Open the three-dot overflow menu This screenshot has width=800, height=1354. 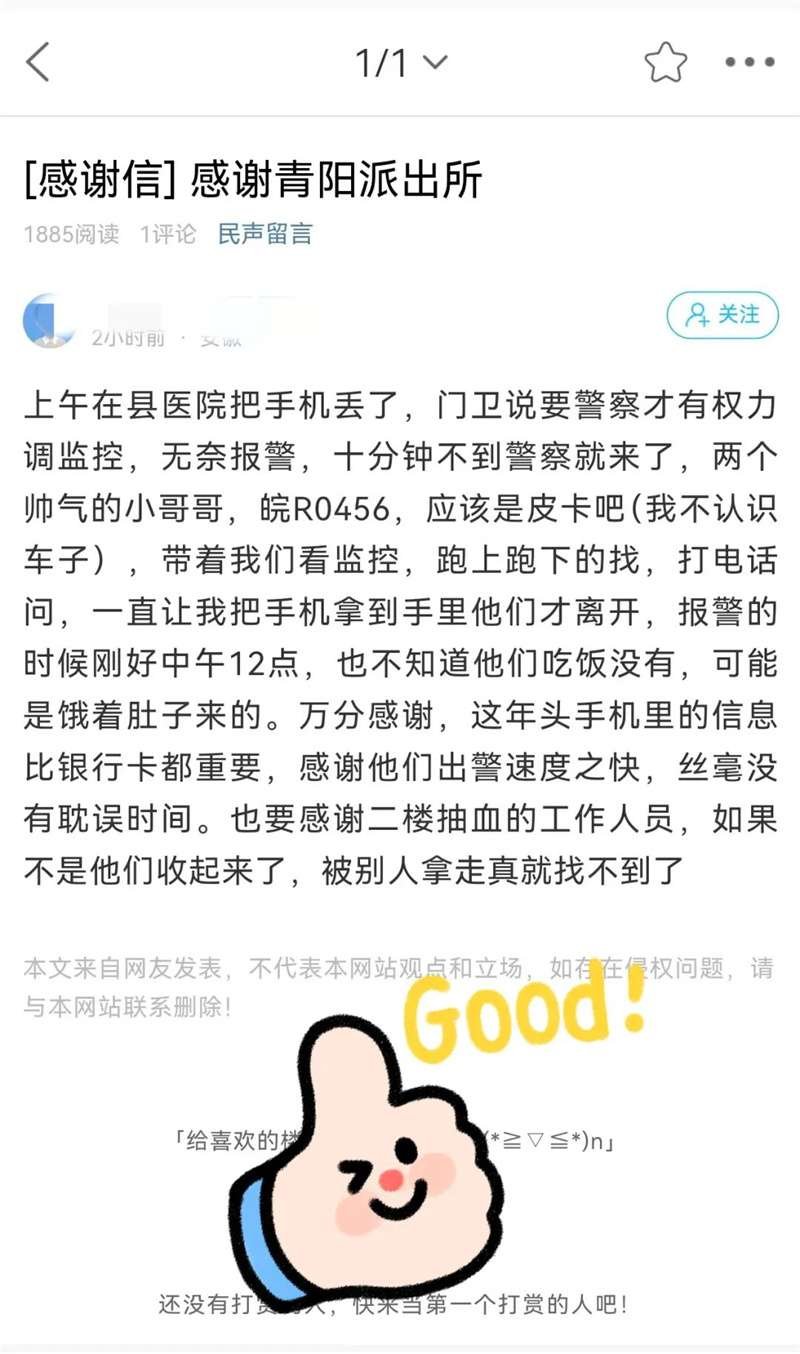(749, 63)
